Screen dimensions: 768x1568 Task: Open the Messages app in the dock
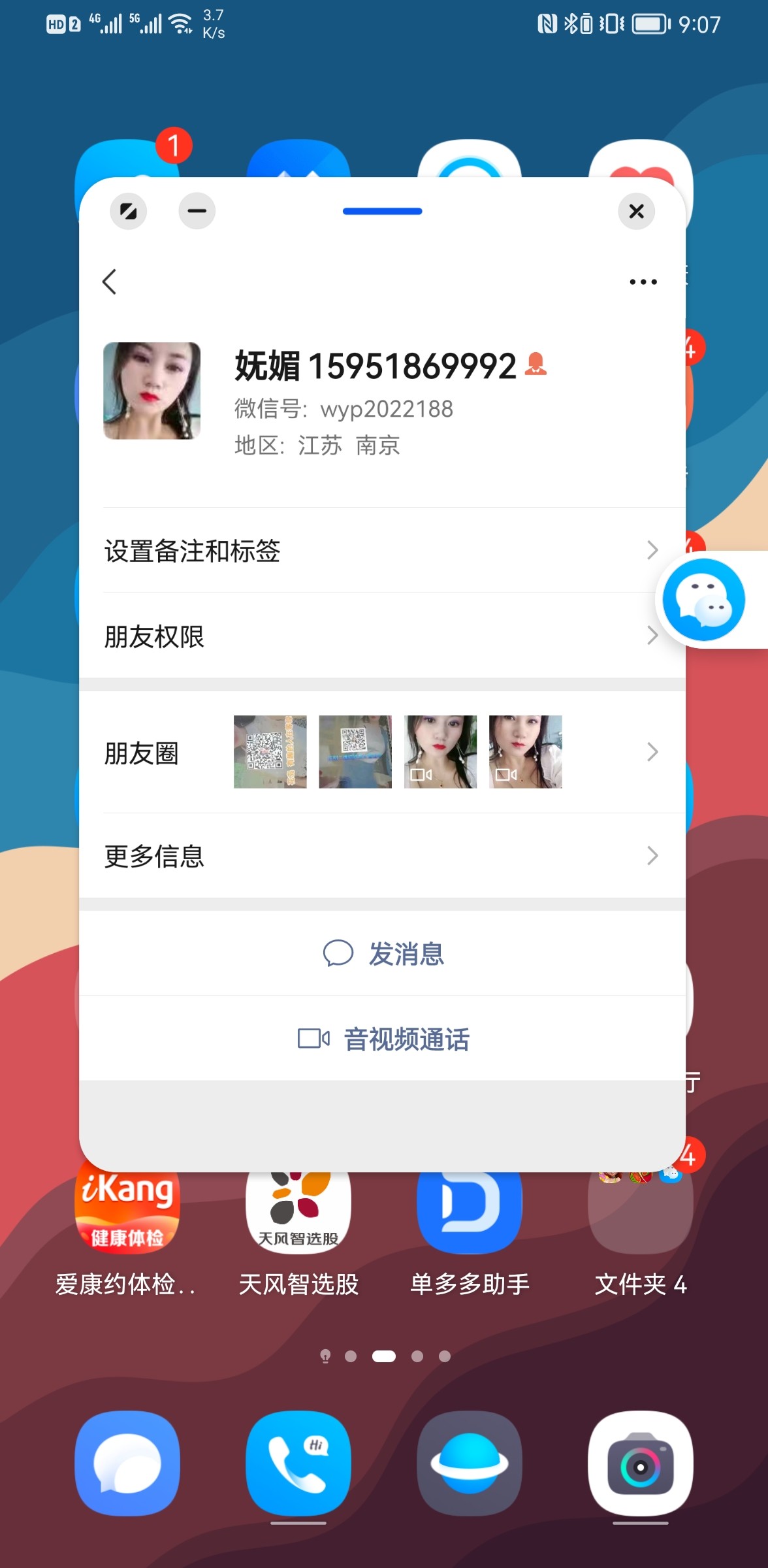128,1463
